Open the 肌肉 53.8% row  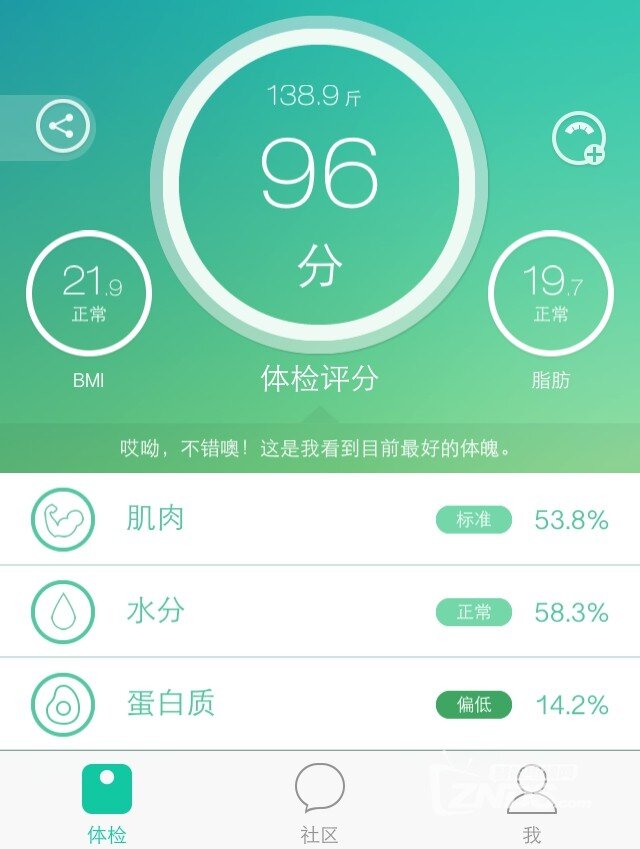pyautogui.click(x=320, y=519)
